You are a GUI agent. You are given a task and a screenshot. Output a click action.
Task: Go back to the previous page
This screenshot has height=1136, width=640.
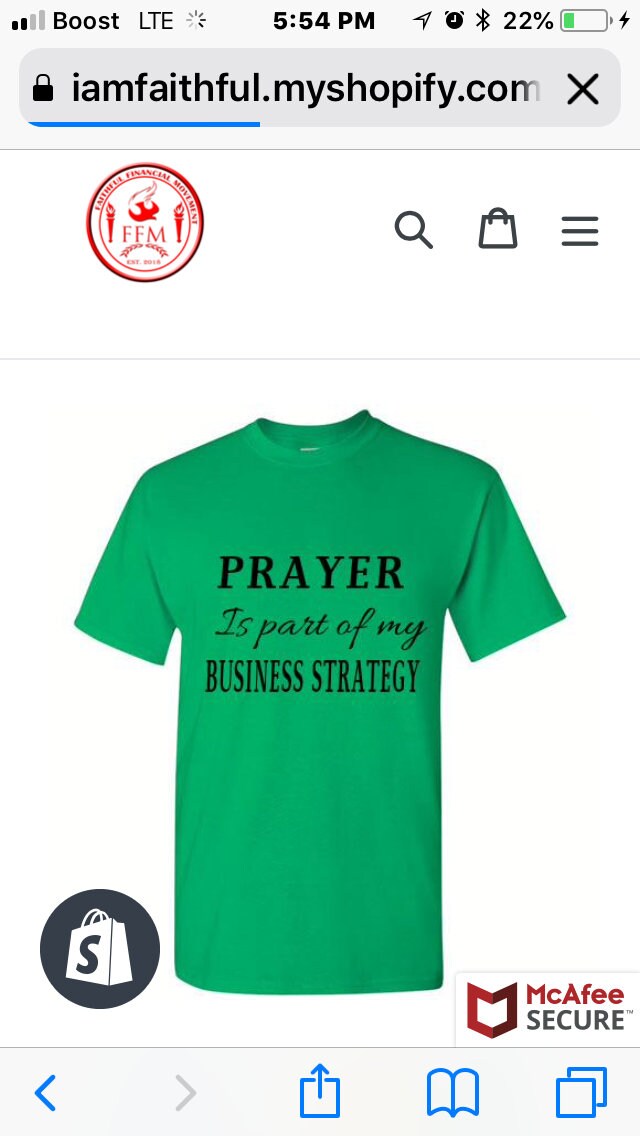coord(46,1093)
